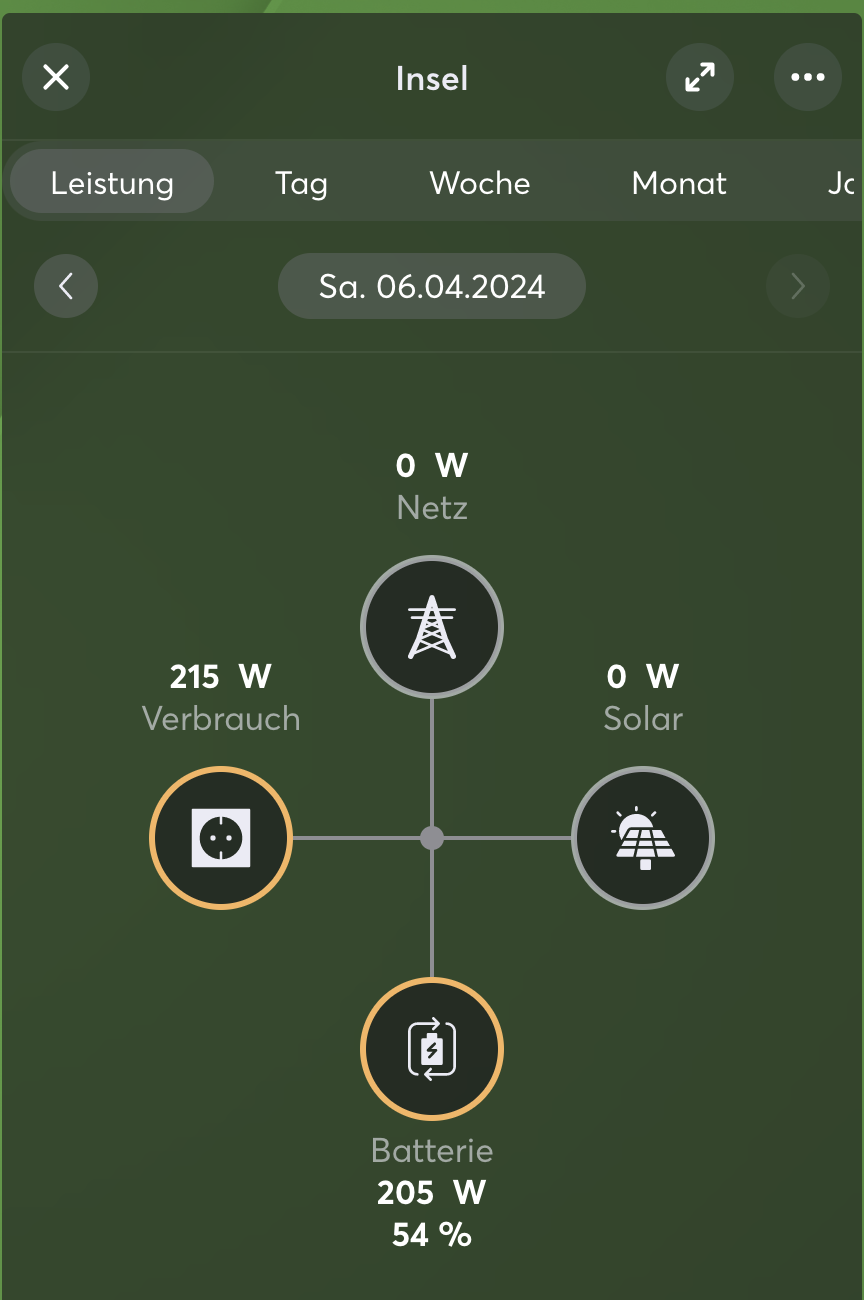
Task: Open the Verbrauch consumption node
Action: (x=221, y=838)
